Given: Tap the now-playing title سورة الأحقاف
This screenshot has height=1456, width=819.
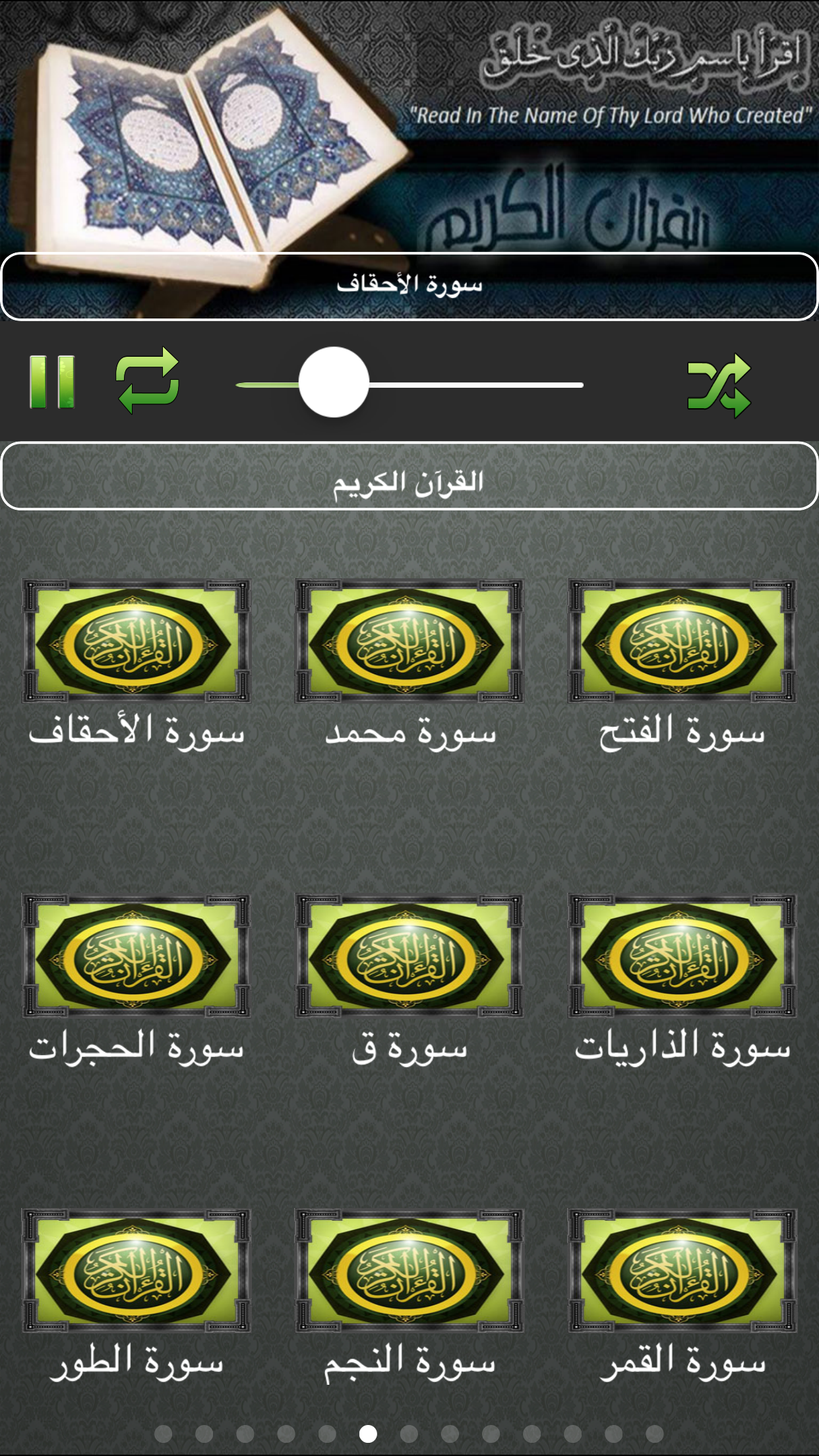Looking at the screenshot, I should coord(409,286).
